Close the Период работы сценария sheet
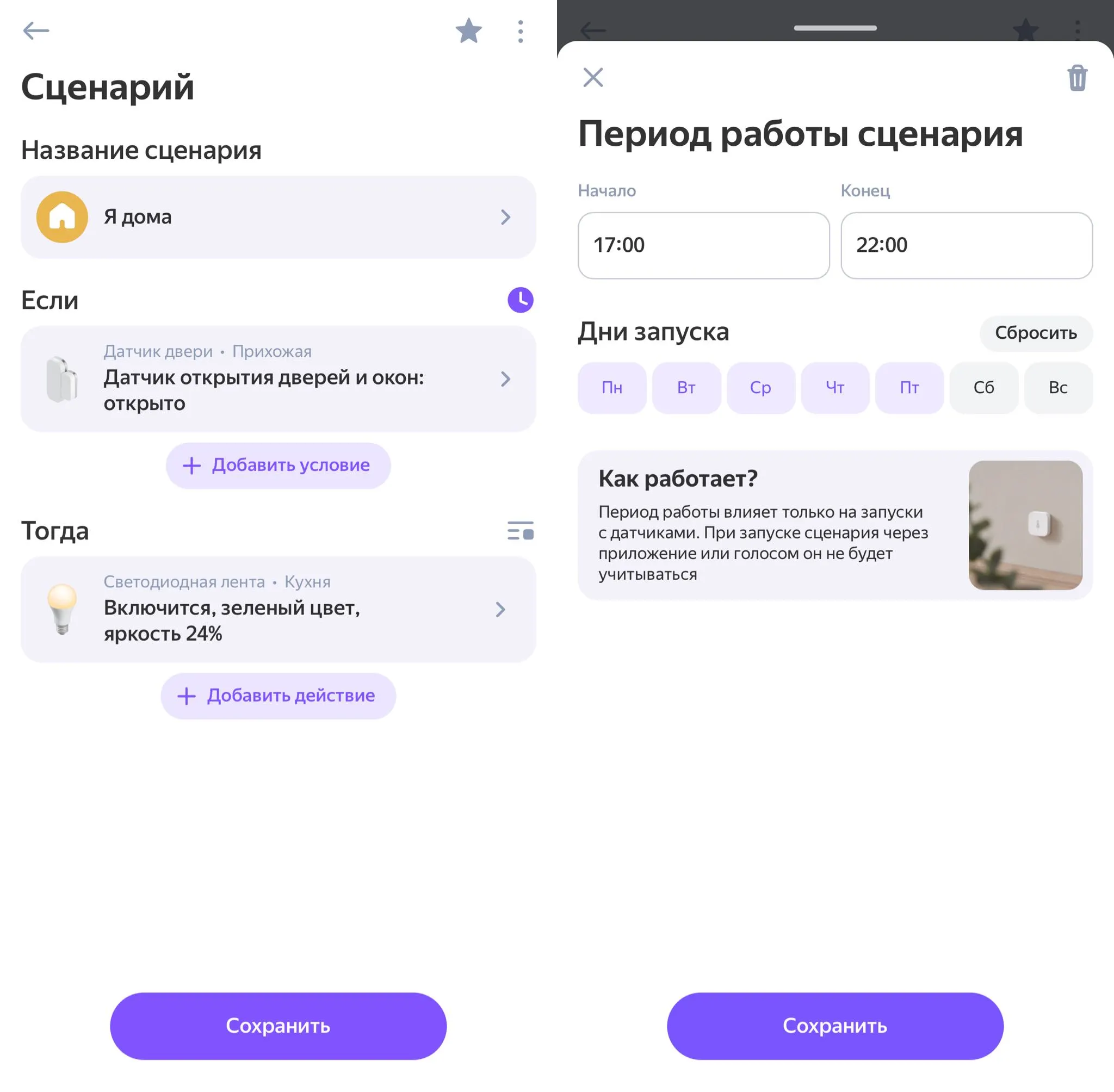The image size is (1114, 1092). pyautogui.click(x=593, y=77)
